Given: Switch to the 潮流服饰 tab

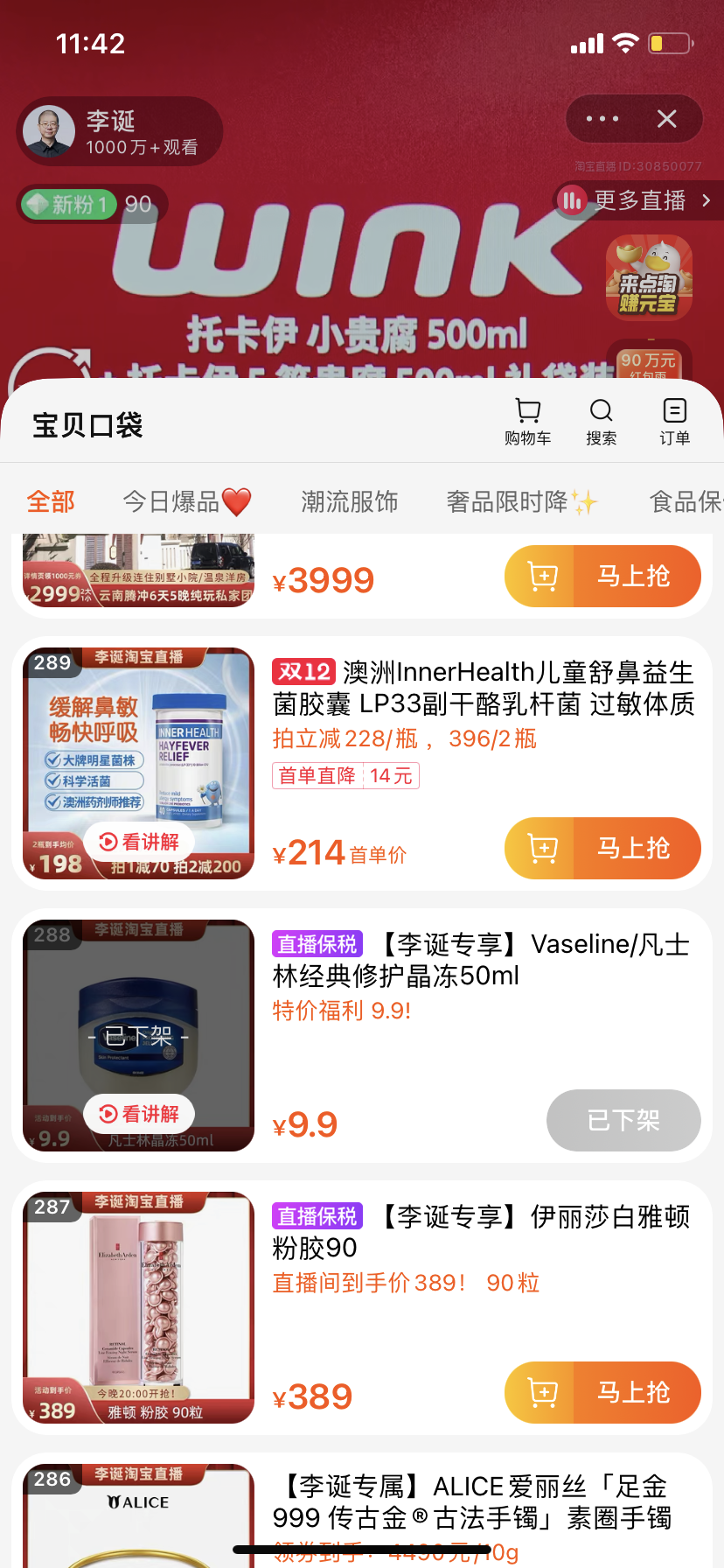Looking at the screenshot, I should pyautogui.click(x=350, y=501).
